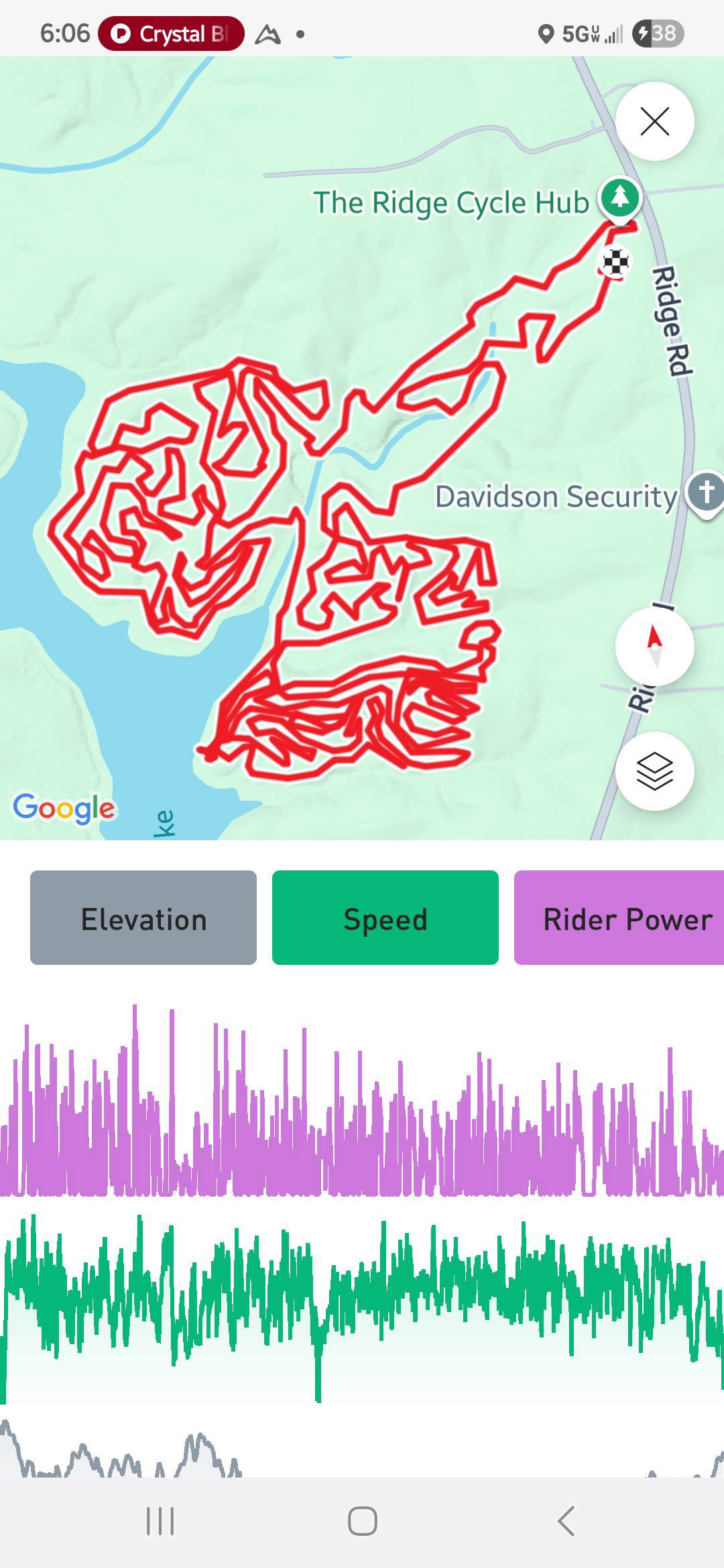Close the map view
Image resolution: width=724 pixels, height=1568 pixels.
pos(654,121)
